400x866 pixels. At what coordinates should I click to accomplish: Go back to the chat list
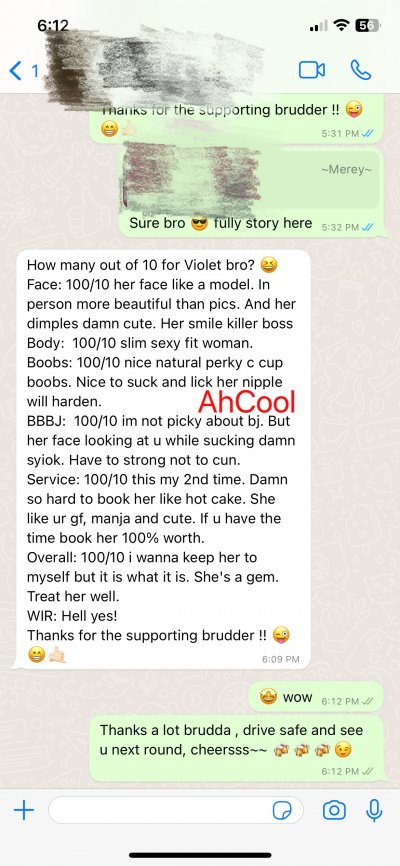23,71
